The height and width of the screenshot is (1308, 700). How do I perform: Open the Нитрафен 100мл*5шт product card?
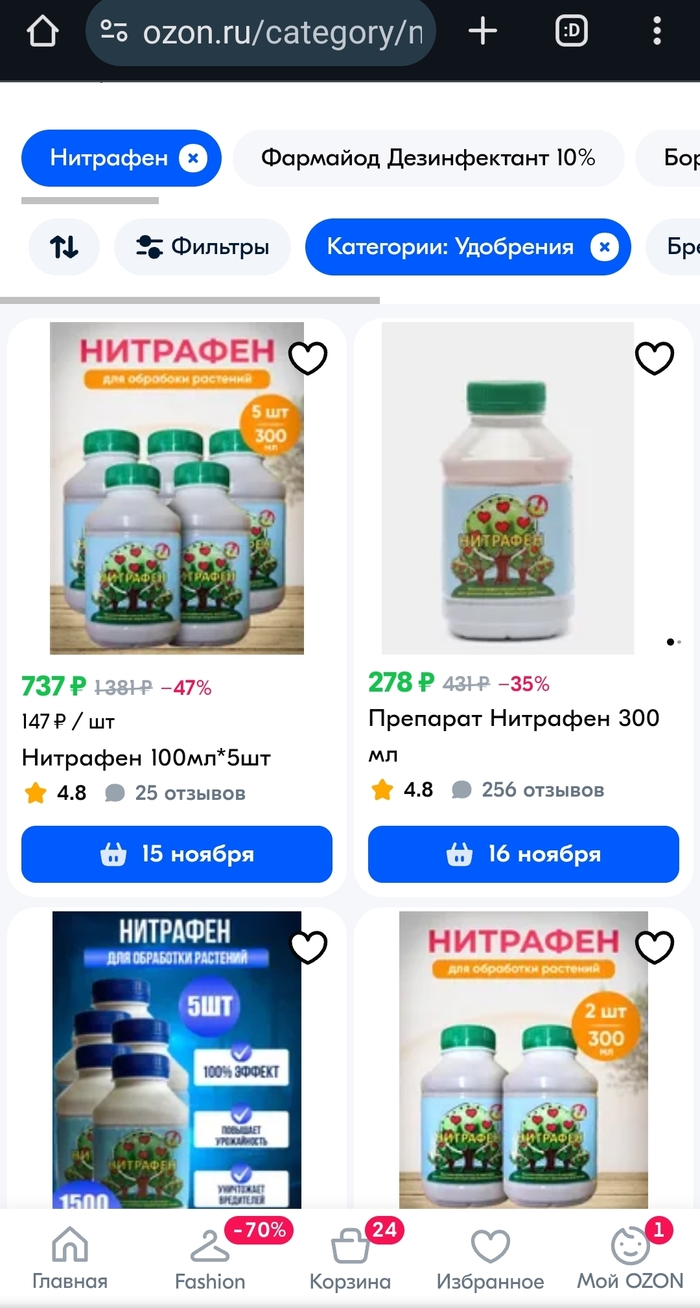146,758
